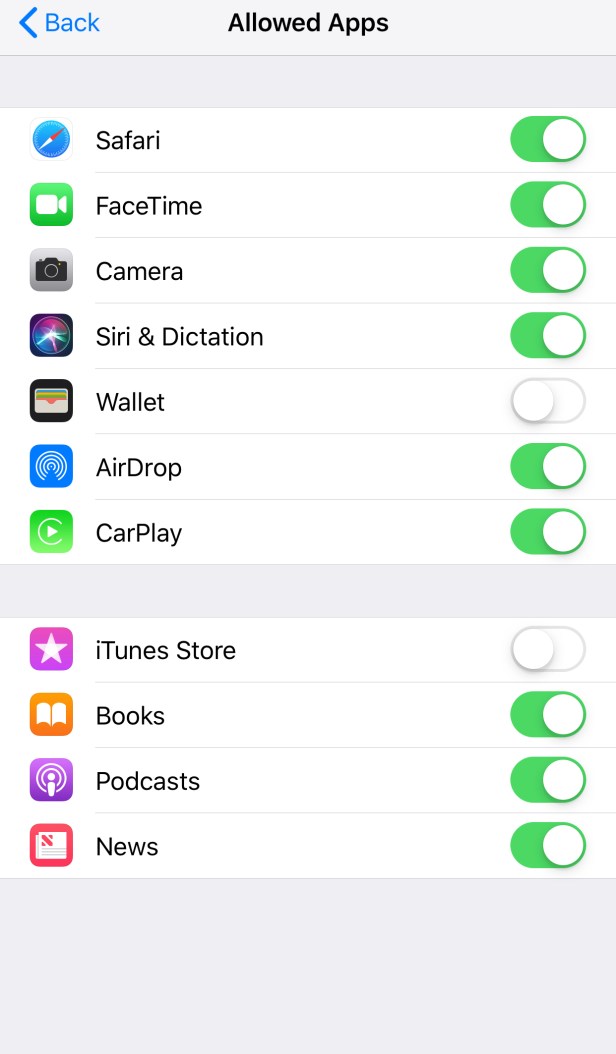The image size is (616, 1054).
Task: Switch off AirDrop
Action: pyautogui.click(x=547, y=467)
